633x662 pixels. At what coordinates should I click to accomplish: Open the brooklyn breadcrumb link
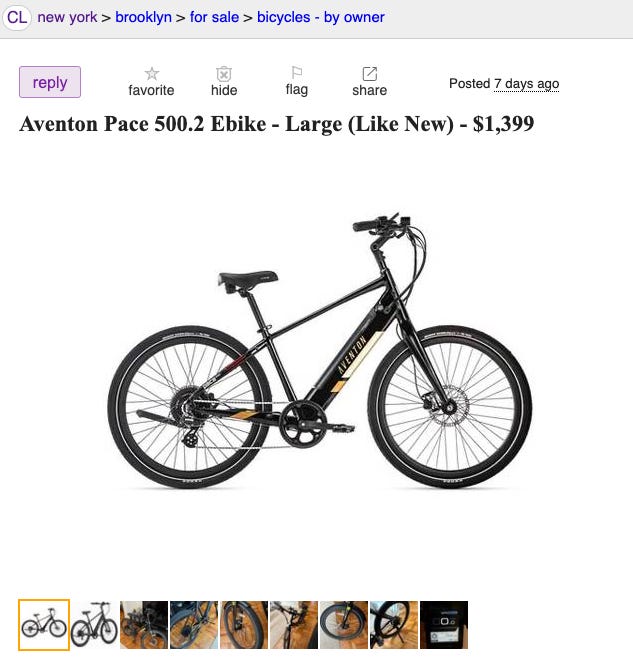pyautogui.click(x=143, y=17)
